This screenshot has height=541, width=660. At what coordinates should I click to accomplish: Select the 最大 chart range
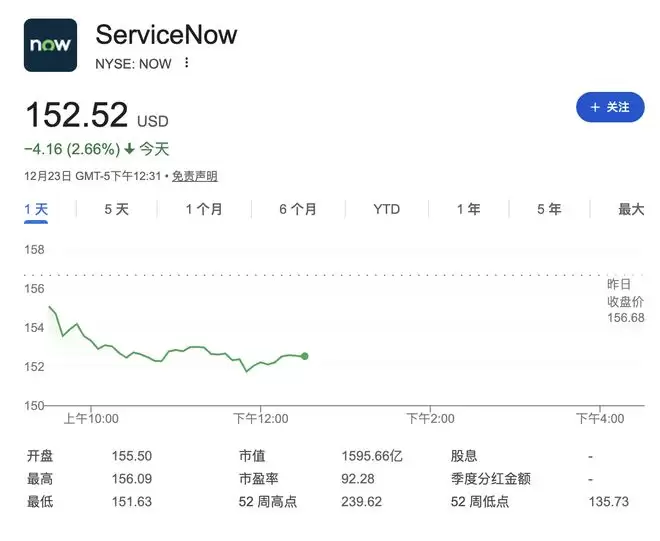(x=631, y=209)
